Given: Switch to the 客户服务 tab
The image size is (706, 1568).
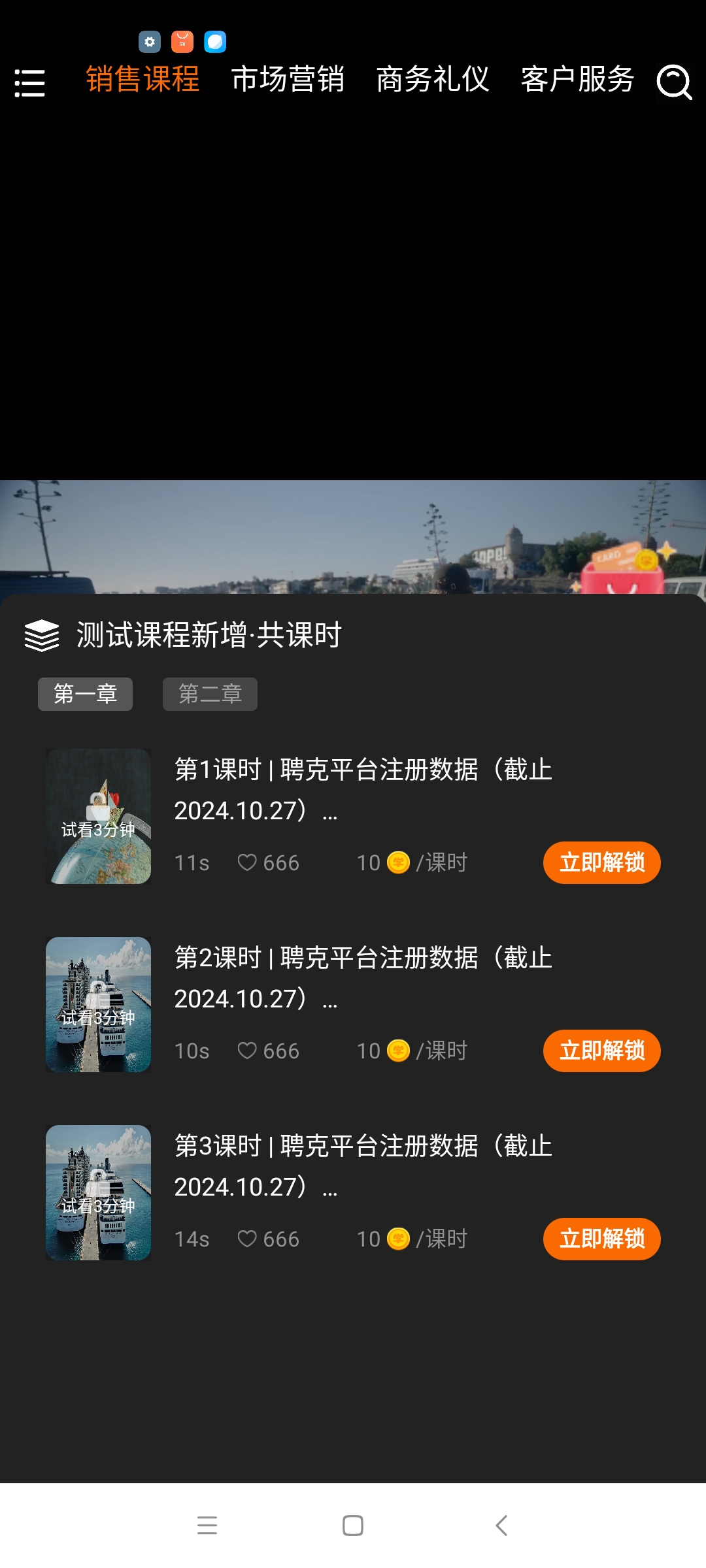Looking at the screenshot, I should (x=577, y=80).
